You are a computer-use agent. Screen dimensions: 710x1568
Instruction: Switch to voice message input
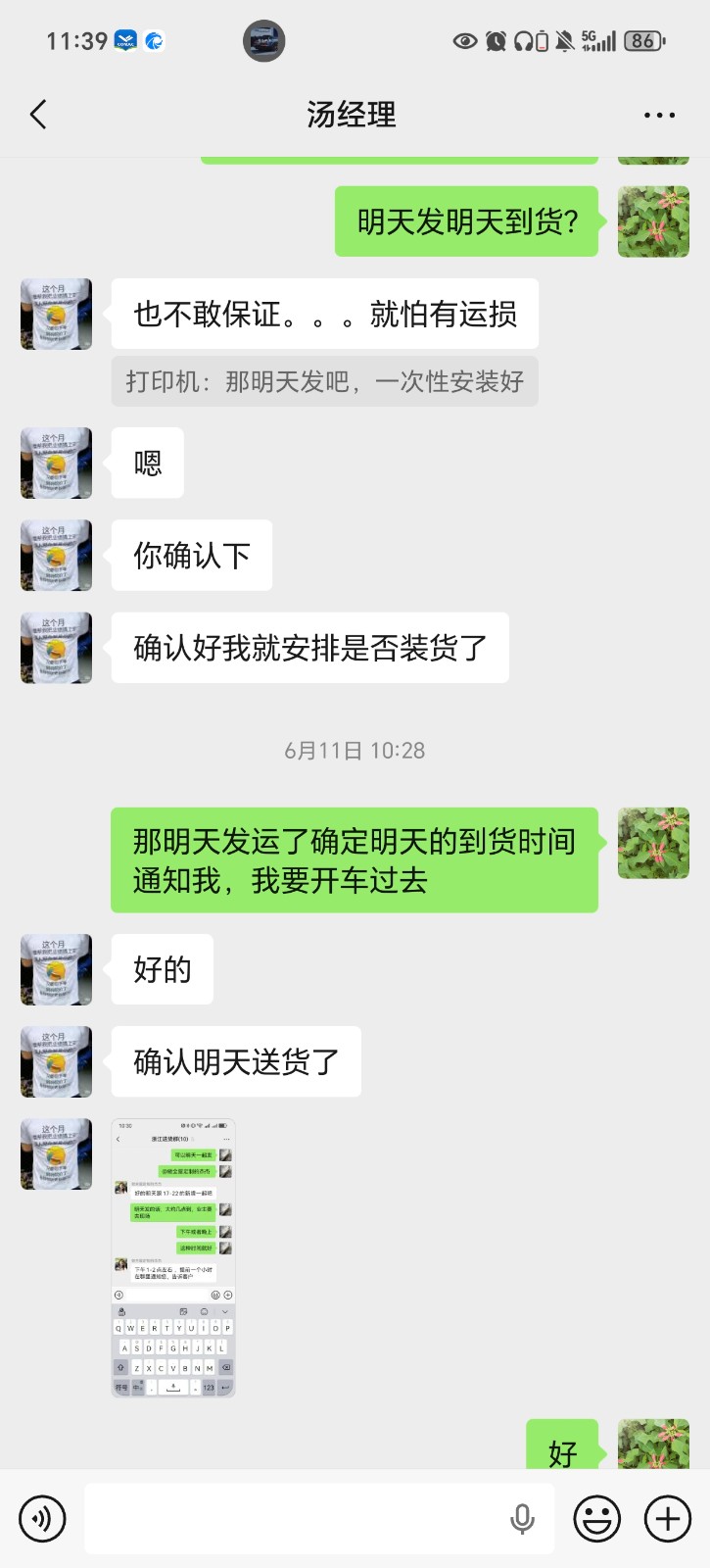(42, 1519)
